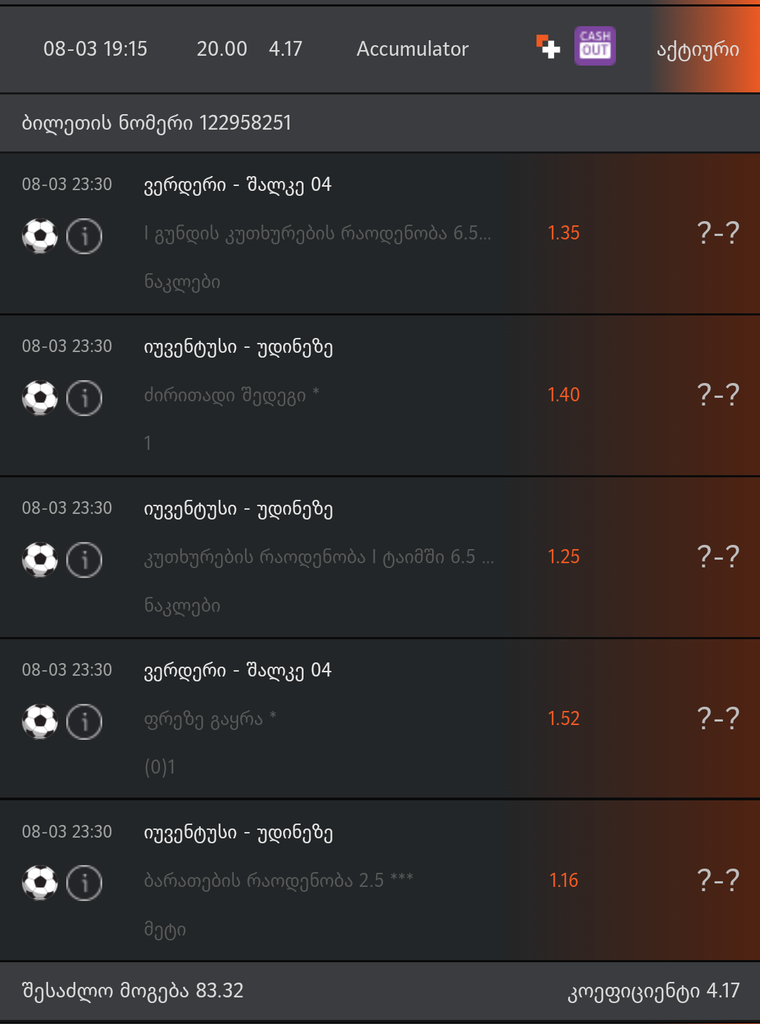
Task: View info on the 1.25 odds bet
Action: tap(85, 560)
